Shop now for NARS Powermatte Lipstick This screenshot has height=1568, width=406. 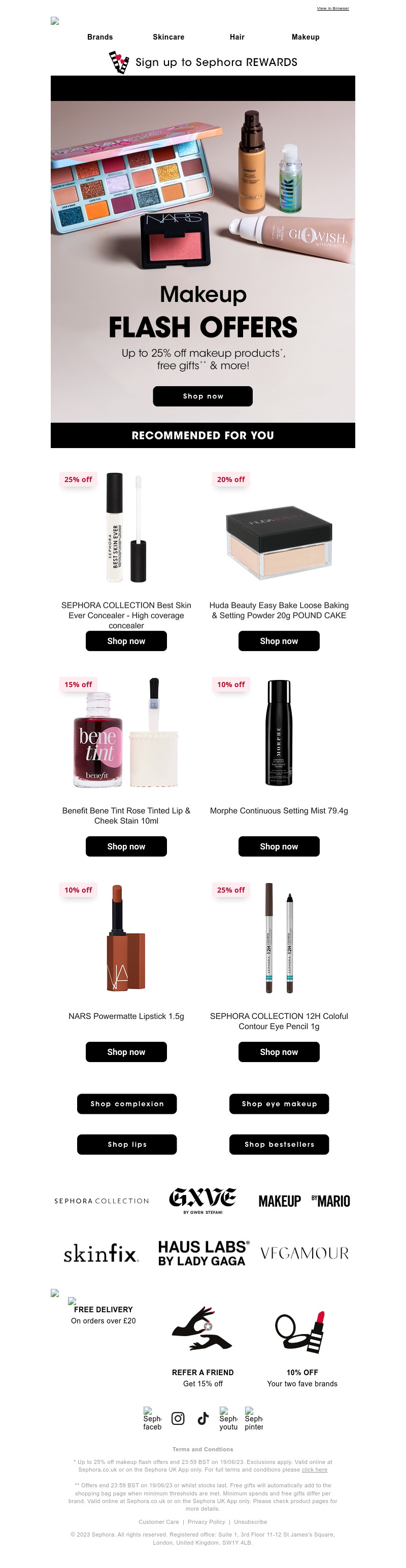(126, 1052)
